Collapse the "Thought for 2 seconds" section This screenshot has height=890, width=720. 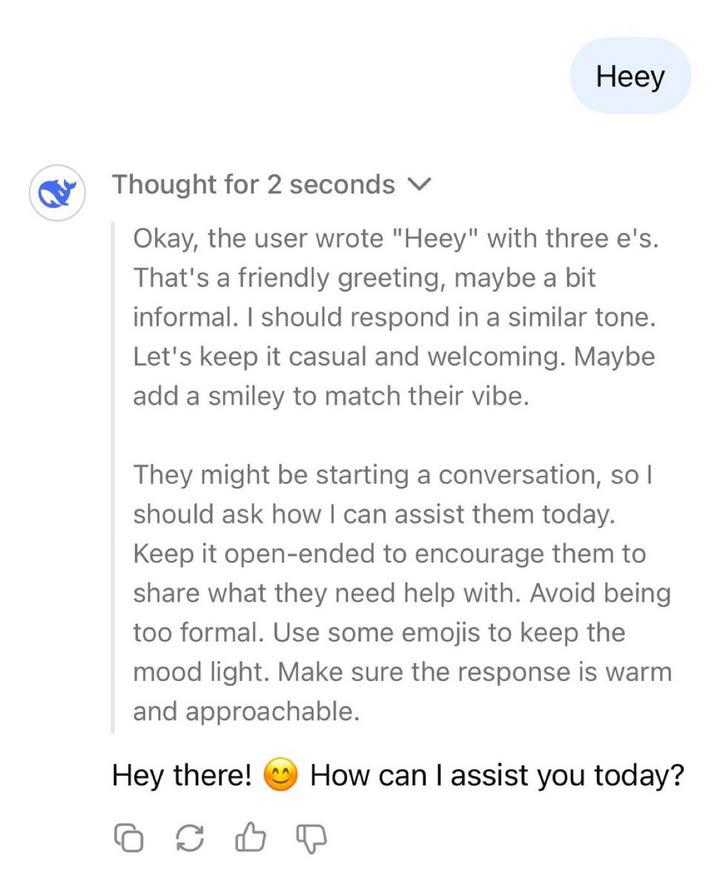pyautogui.click(x=418, y=185)
